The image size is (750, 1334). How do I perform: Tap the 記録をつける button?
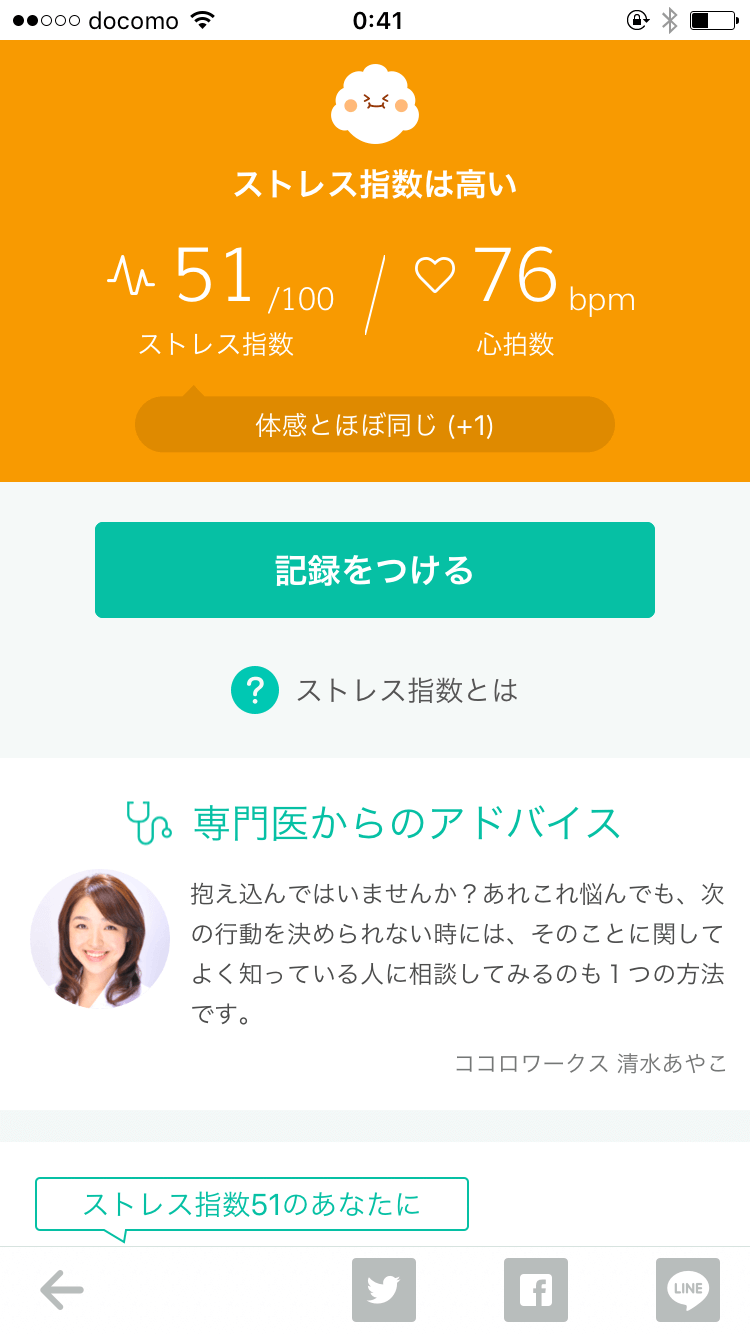click(x=375, y=570)
